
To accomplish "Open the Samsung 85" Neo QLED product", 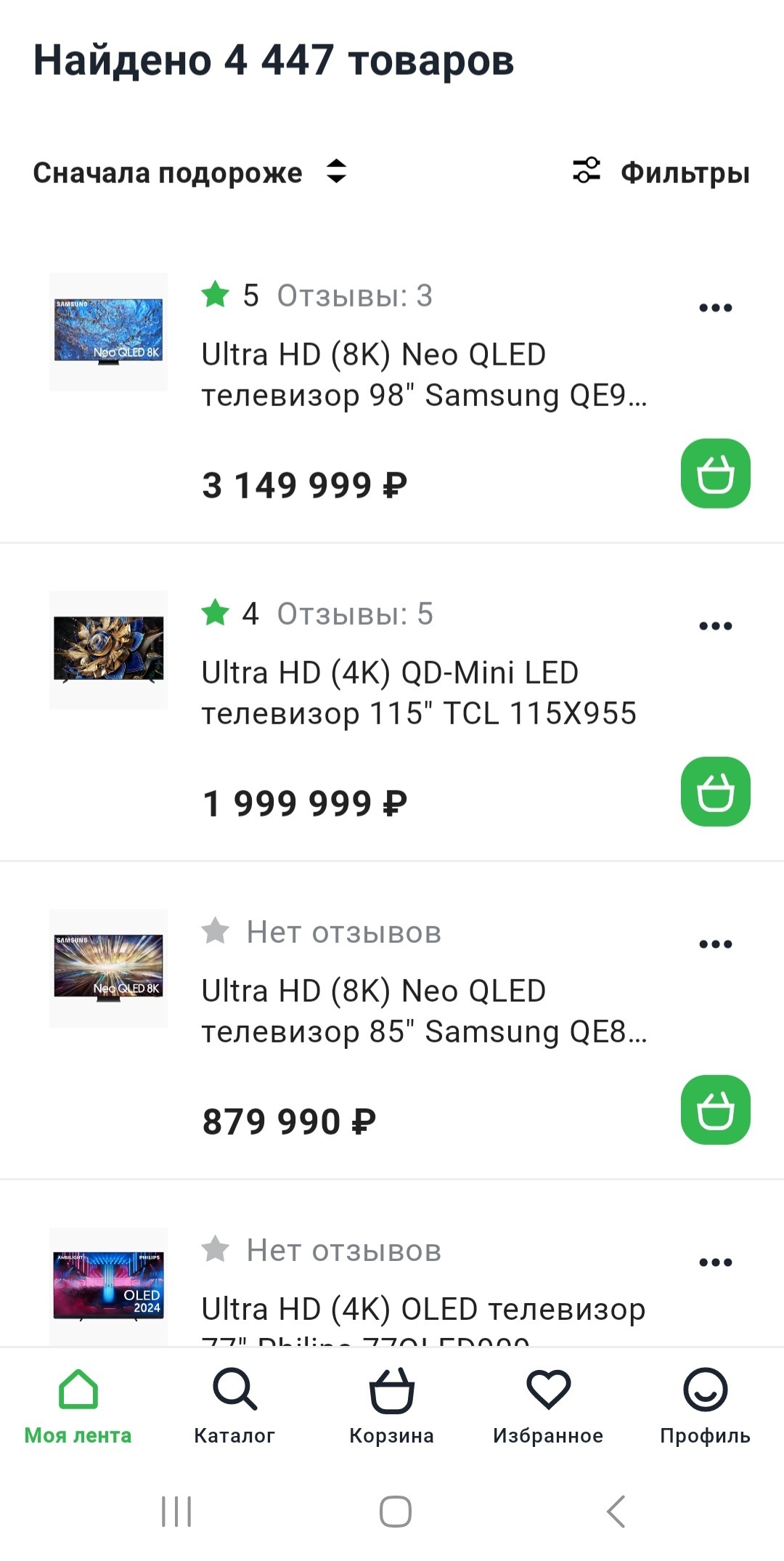I will 423,1011.
